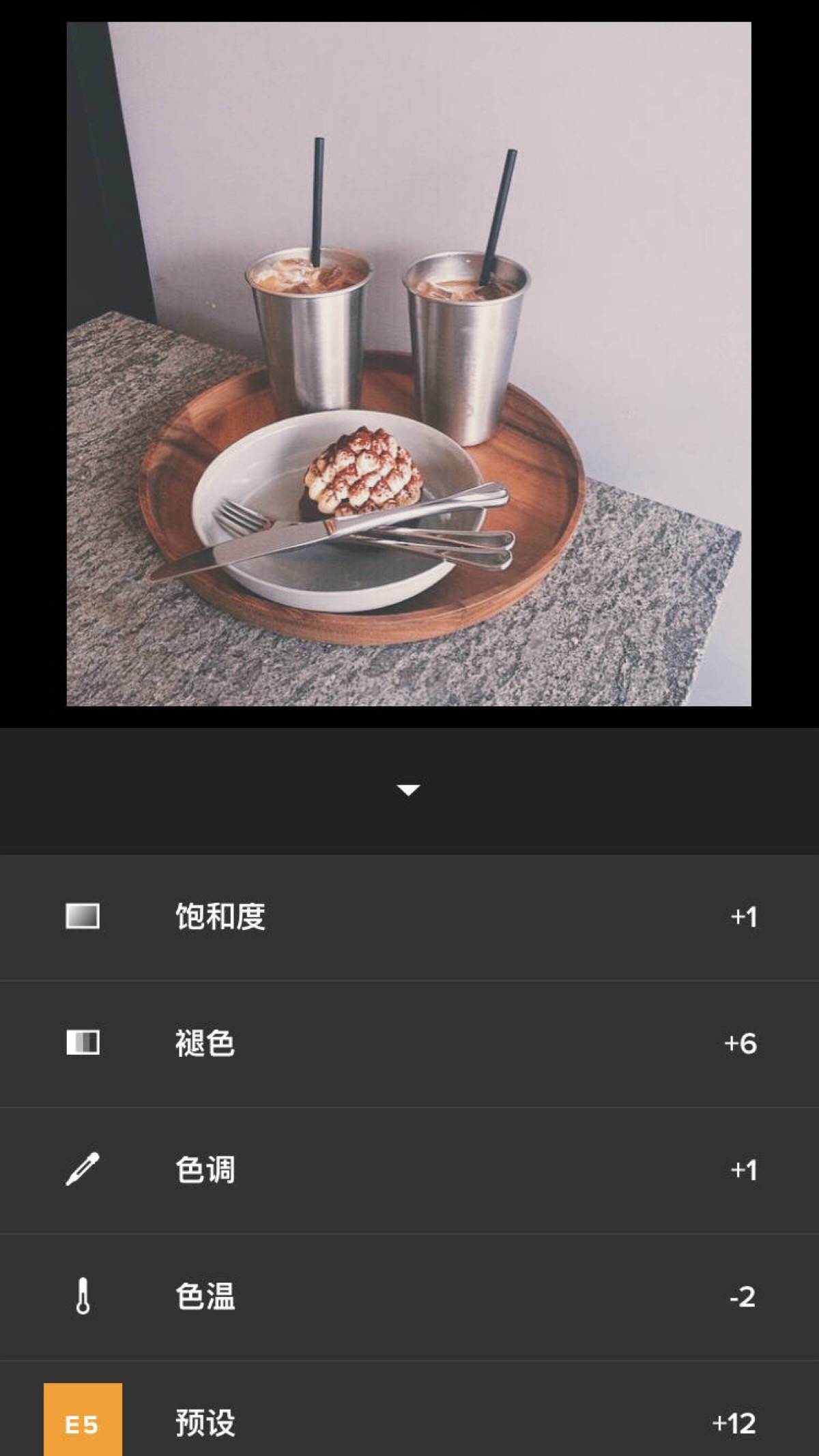Collapse the edit history panel arrow

[x=408, y=790]
